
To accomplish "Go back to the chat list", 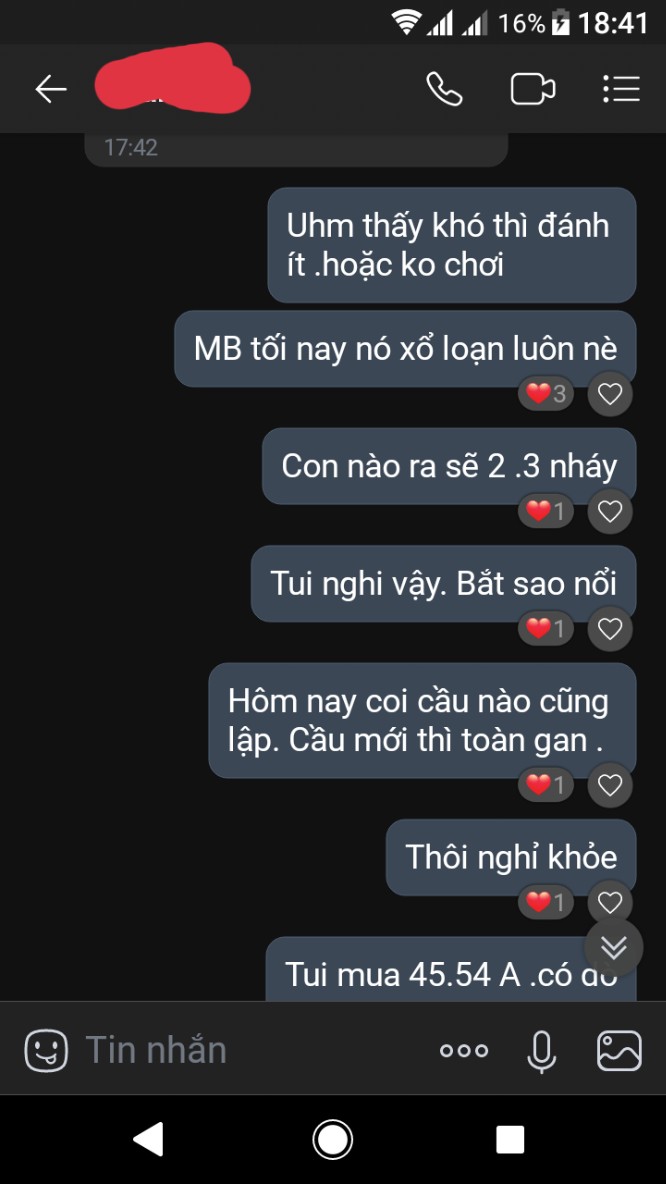I will pyautogui.click(x=50, y=89).
